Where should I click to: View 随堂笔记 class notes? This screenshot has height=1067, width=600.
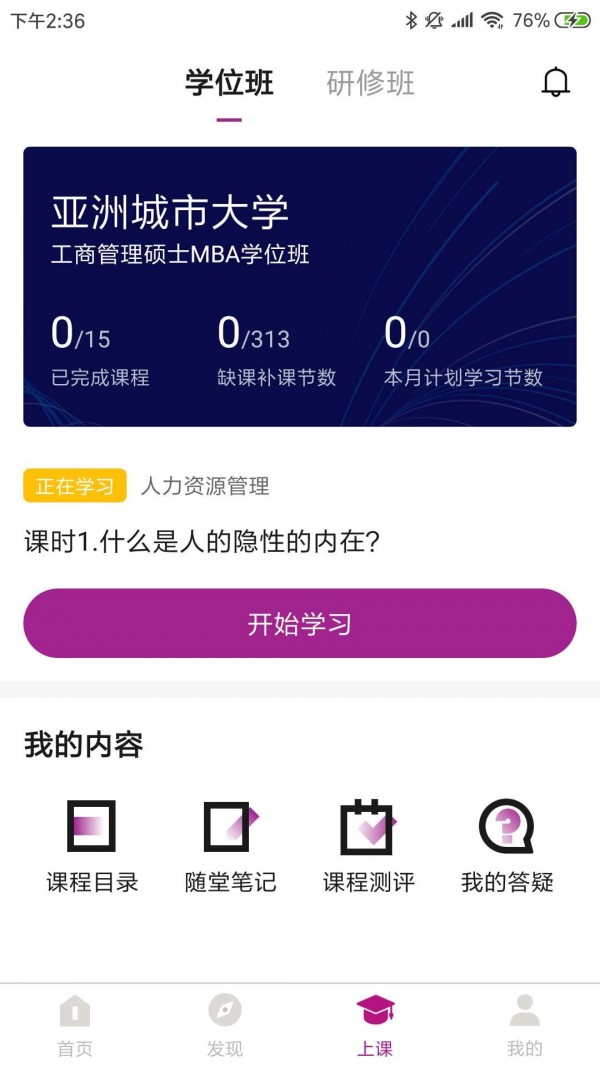point(230,845)
